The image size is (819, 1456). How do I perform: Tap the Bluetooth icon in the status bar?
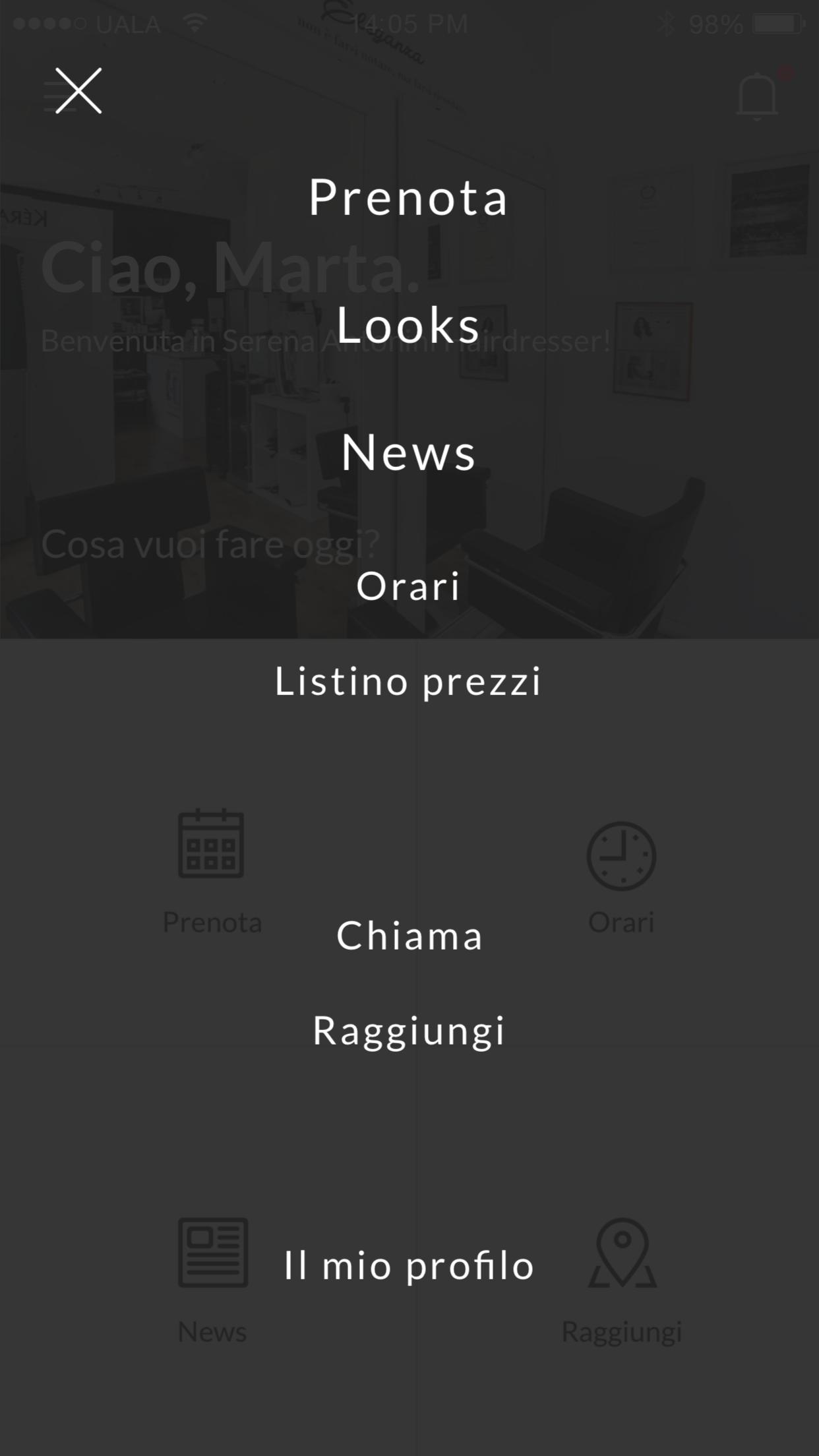click(x=667, y=22)
